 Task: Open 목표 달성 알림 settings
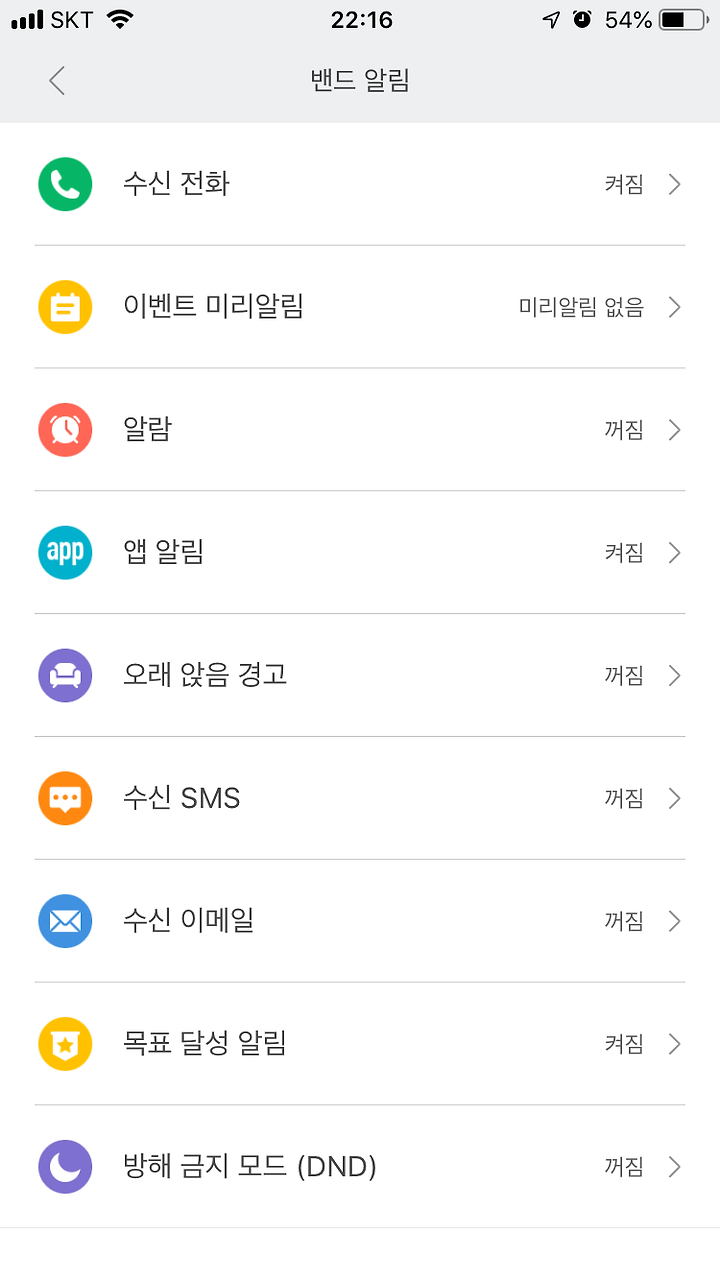[x=360, y=1044]
